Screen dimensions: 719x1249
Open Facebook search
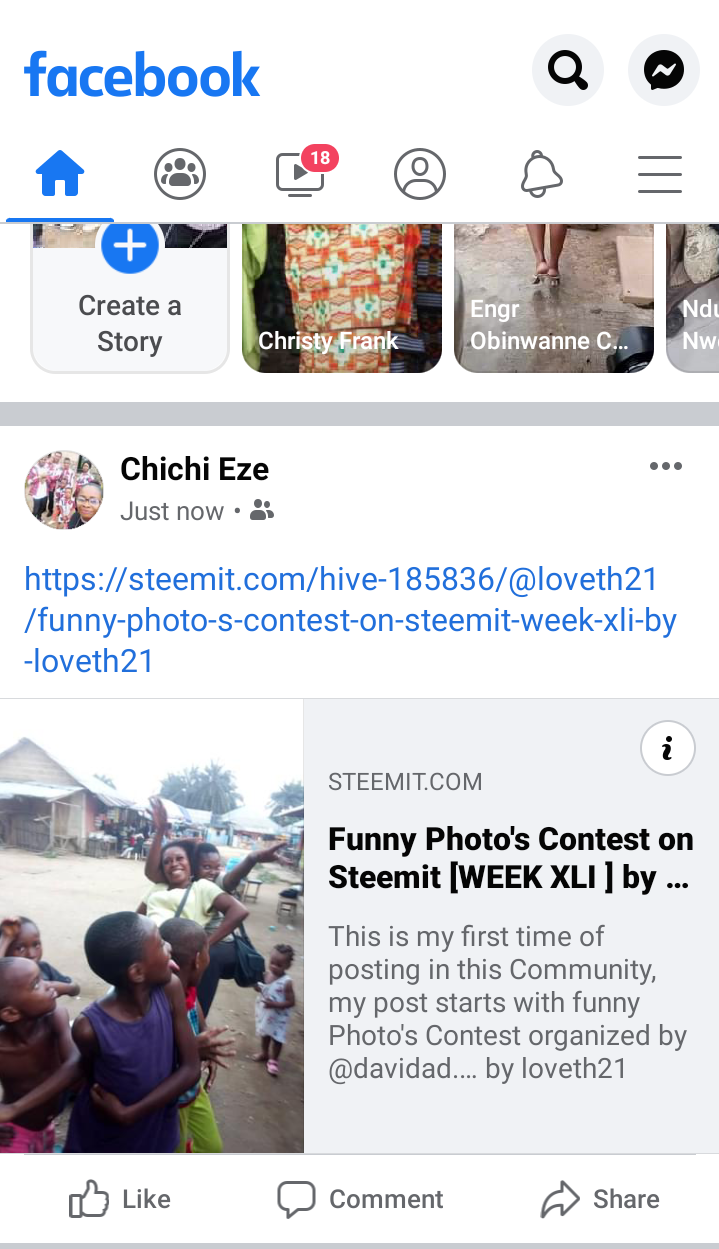click(568, 71)
